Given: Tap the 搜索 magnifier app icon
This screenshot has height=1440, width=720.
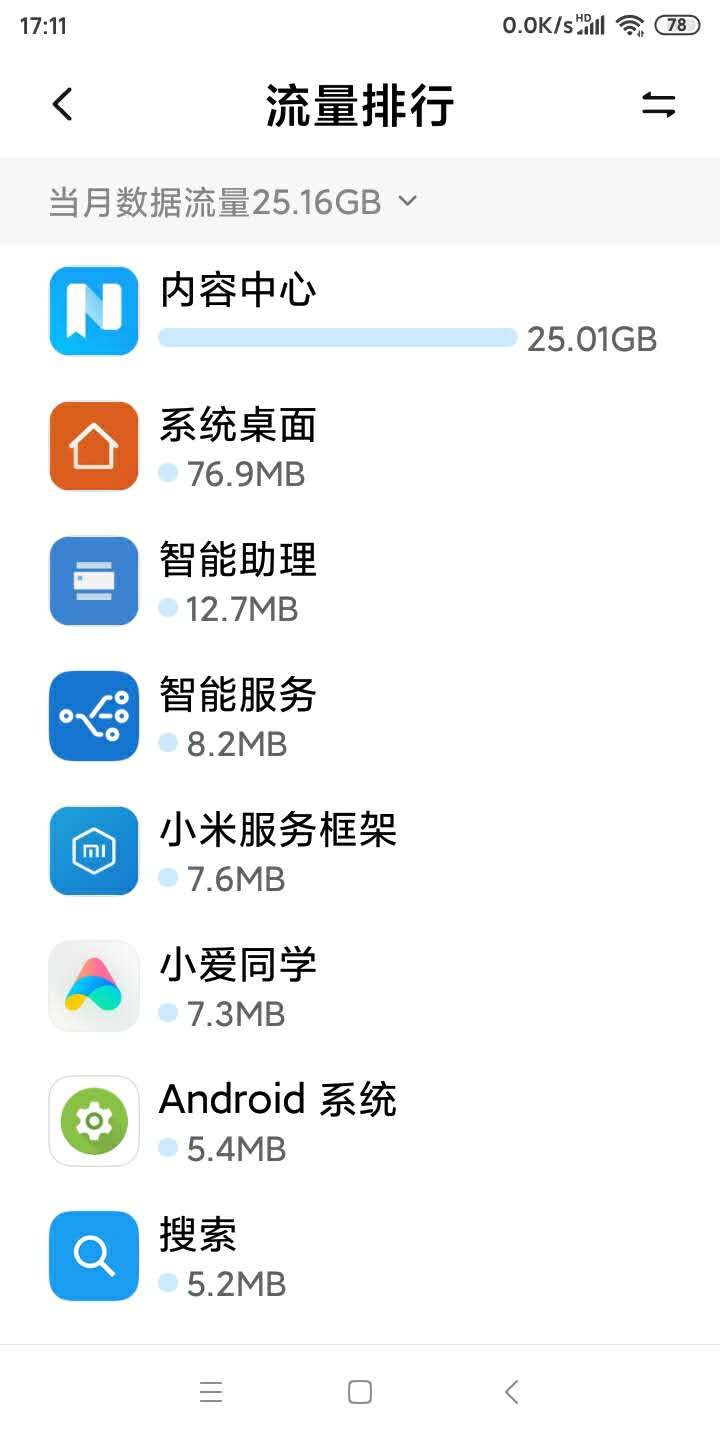Looking at the screenshot, I should tap(93, 1256).
